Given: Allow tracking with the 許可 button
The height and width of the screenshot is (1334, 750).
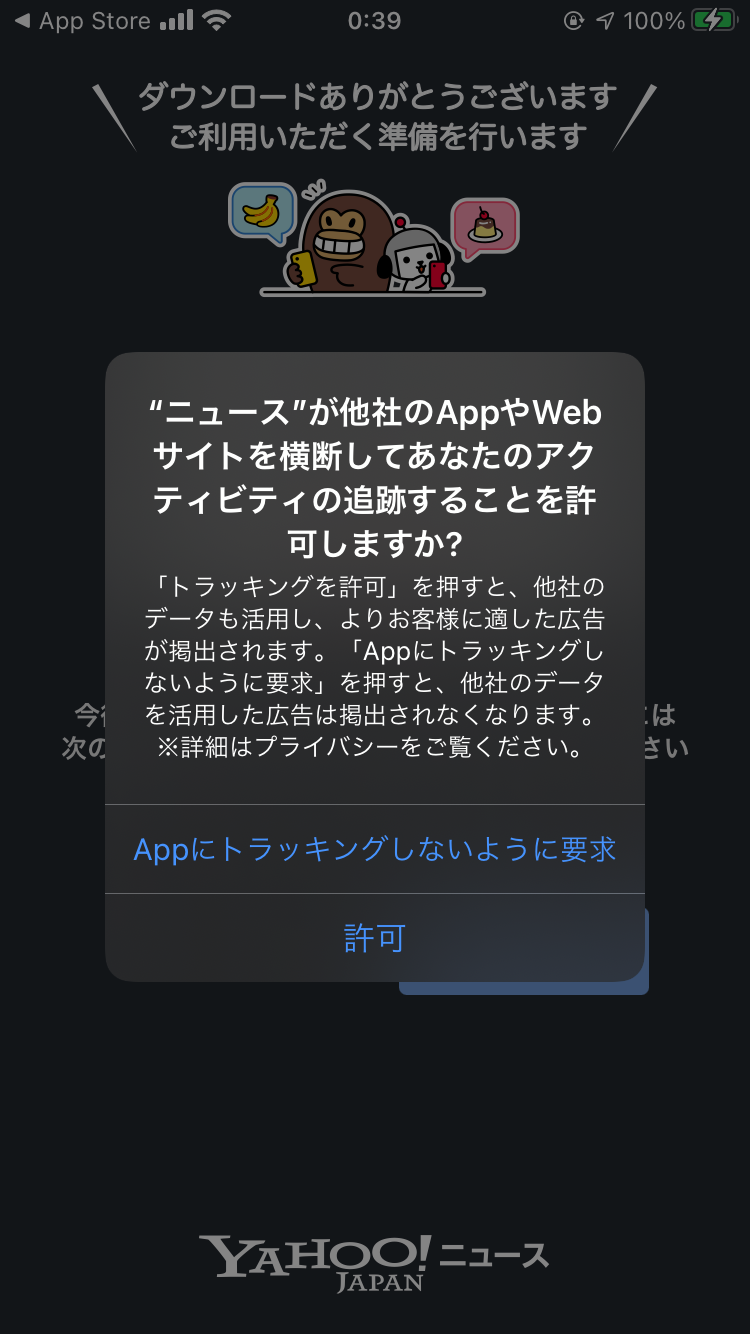Looking at the screenshot, I should click(x=374, y=938).
